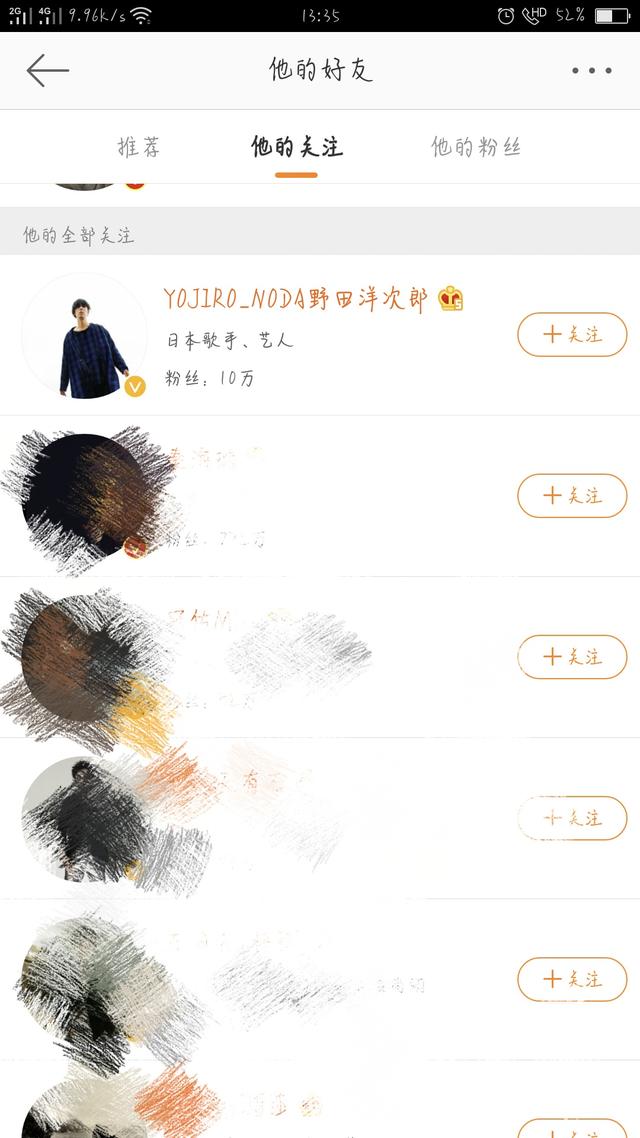Follow YOJIRO_NODA野田洋次郎 with 关注 button
Viewport: 640px width, 1138px height.
(x=572, y=335)
